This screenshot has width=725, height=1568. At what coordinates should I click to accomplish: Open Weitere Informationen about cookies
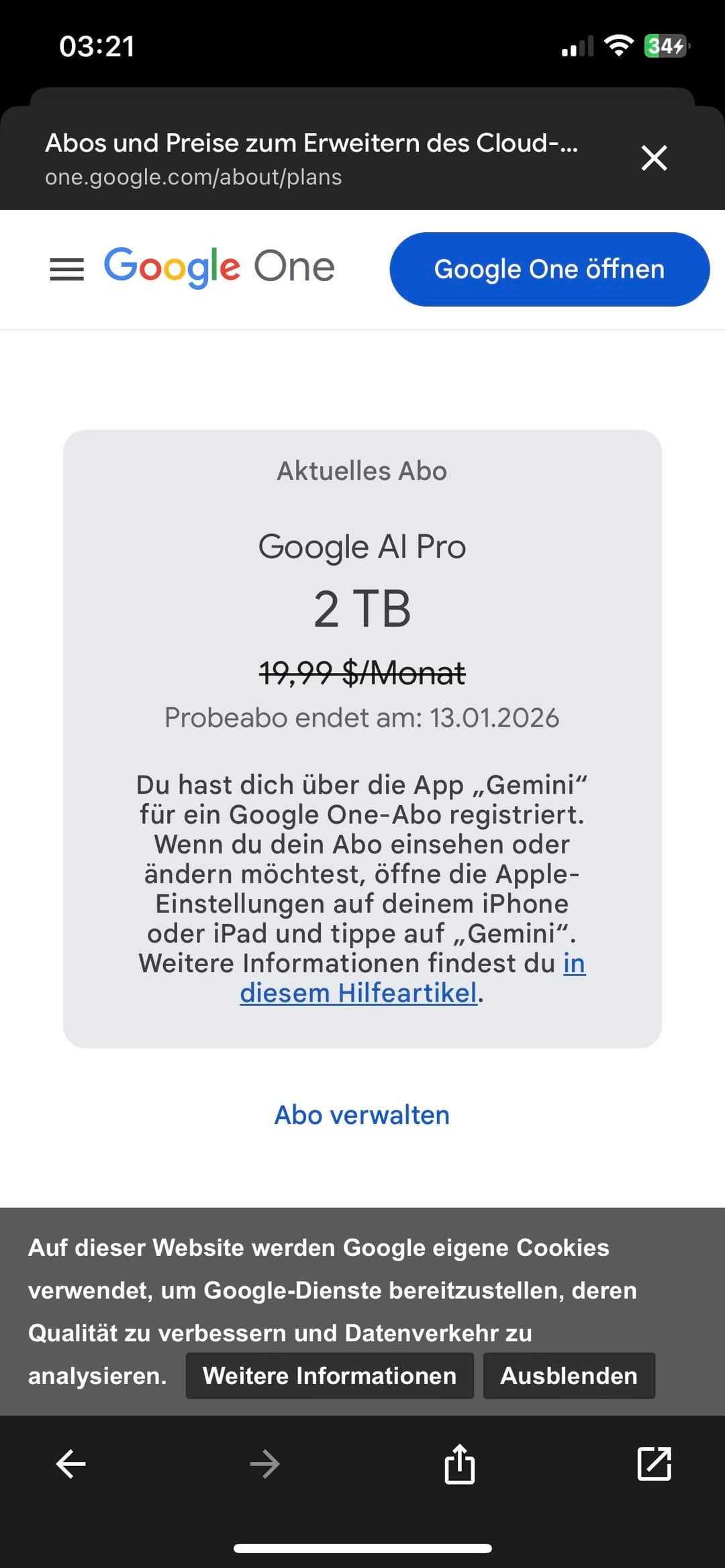coord(330,1376)
